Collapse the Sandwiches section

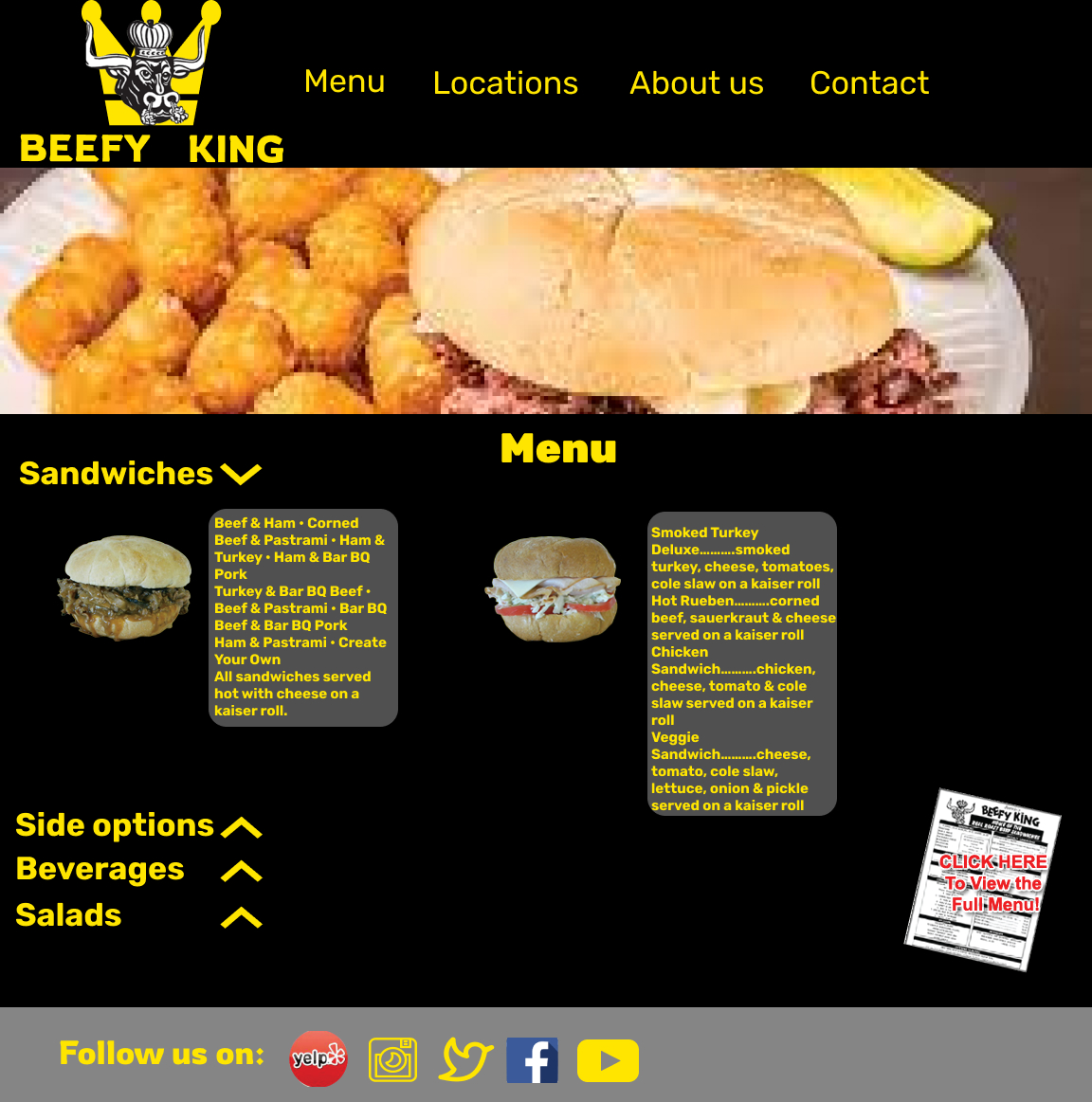pos(241,474)
